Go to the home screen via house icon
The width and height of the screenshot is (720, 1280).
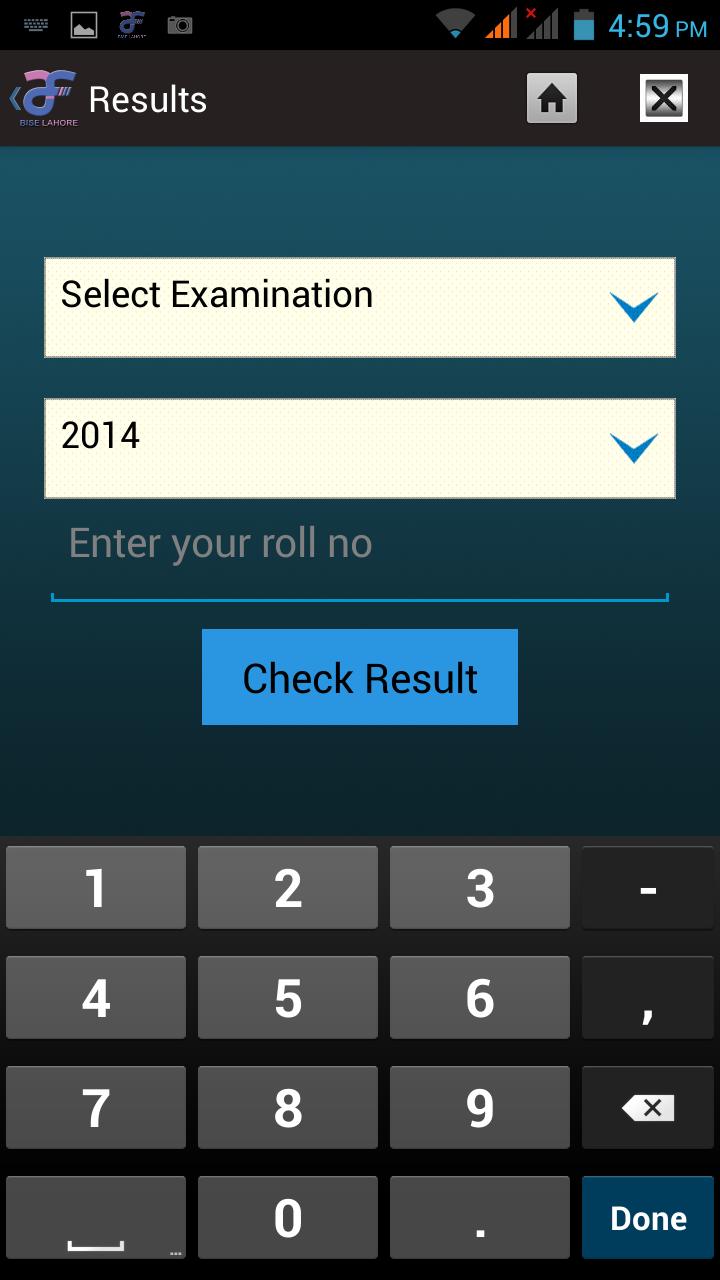[x=552, y=99]
